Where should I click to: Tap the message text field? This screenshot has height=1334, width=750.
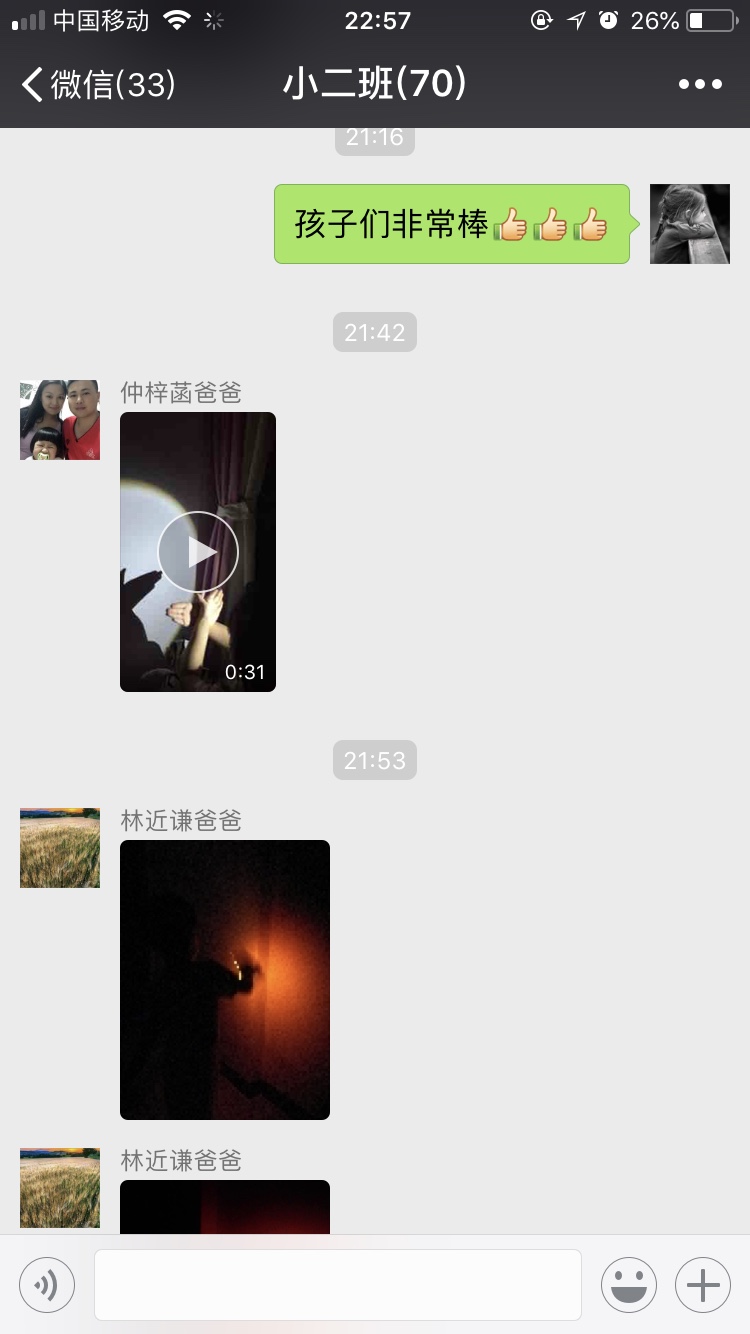[x=338, y=1284]
